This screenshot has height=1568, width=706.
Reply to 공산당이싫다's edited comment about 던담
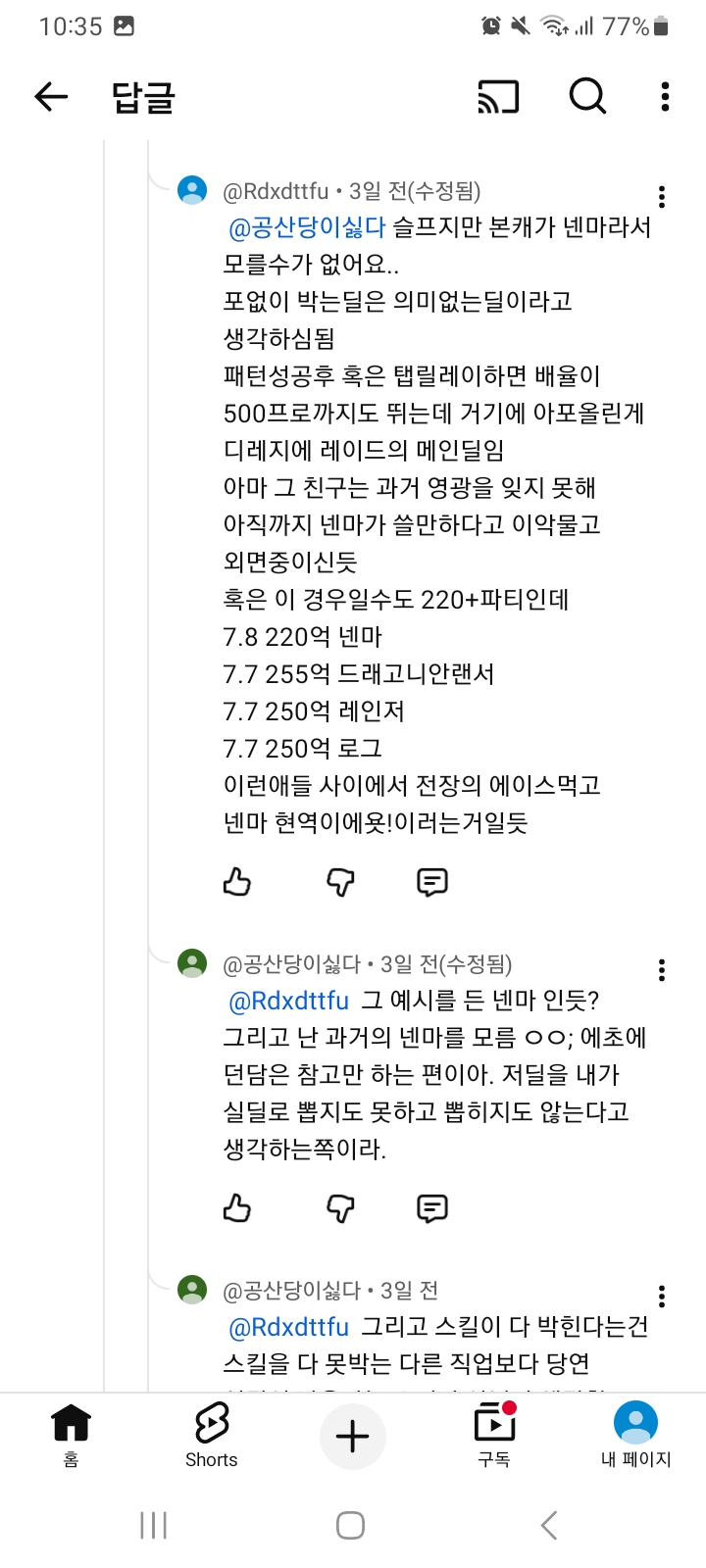pos(432,1208)
